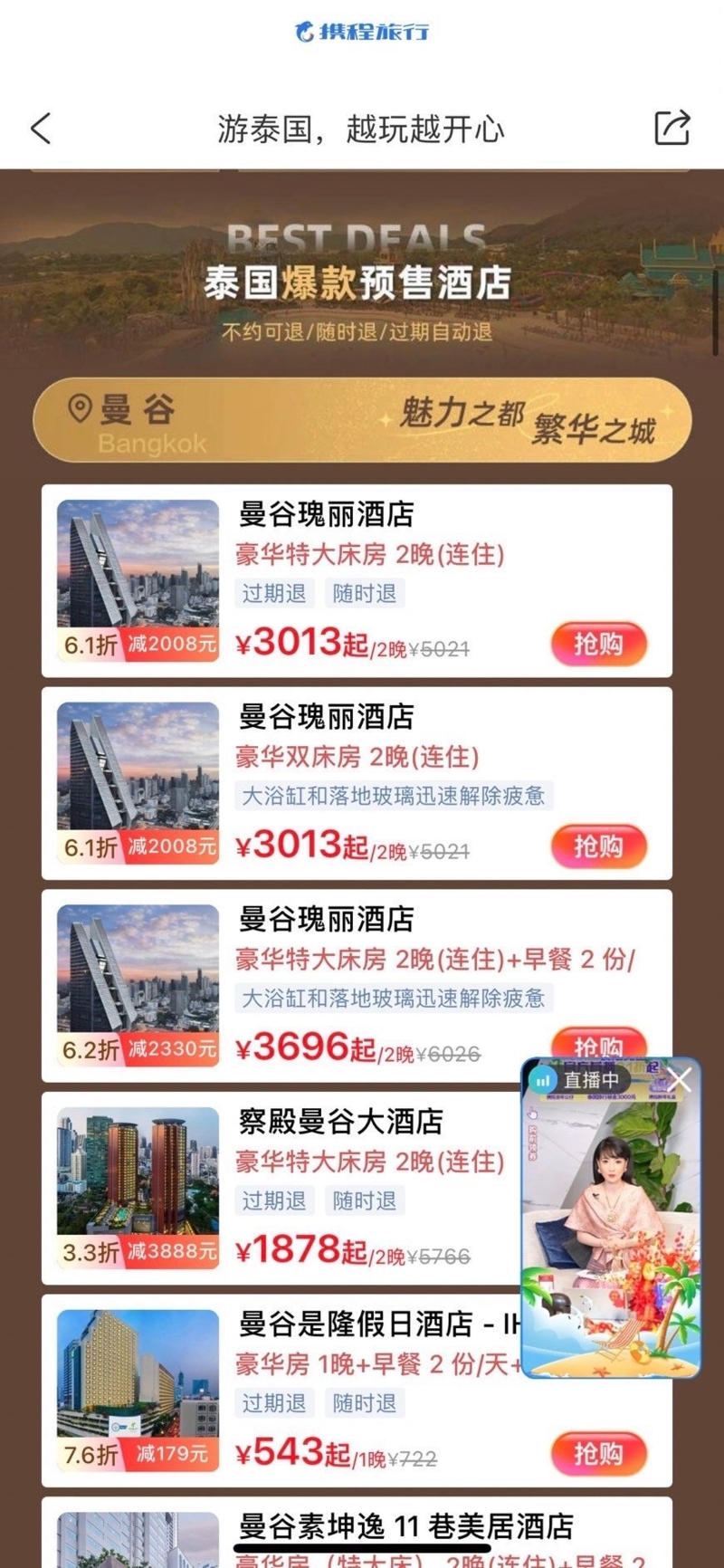
Task: Open the 直播中 live stream window
Action: coord(611,1231)
